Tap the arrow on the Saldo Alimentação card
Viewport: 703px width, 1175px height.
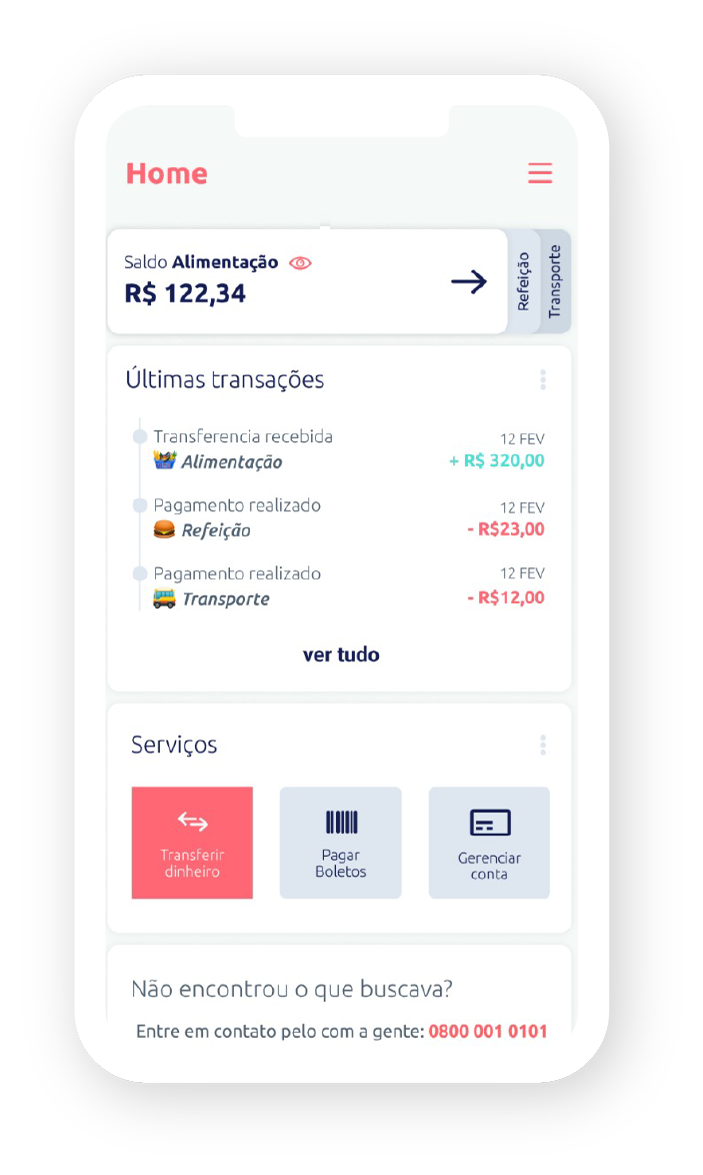(x=469, y=282)
